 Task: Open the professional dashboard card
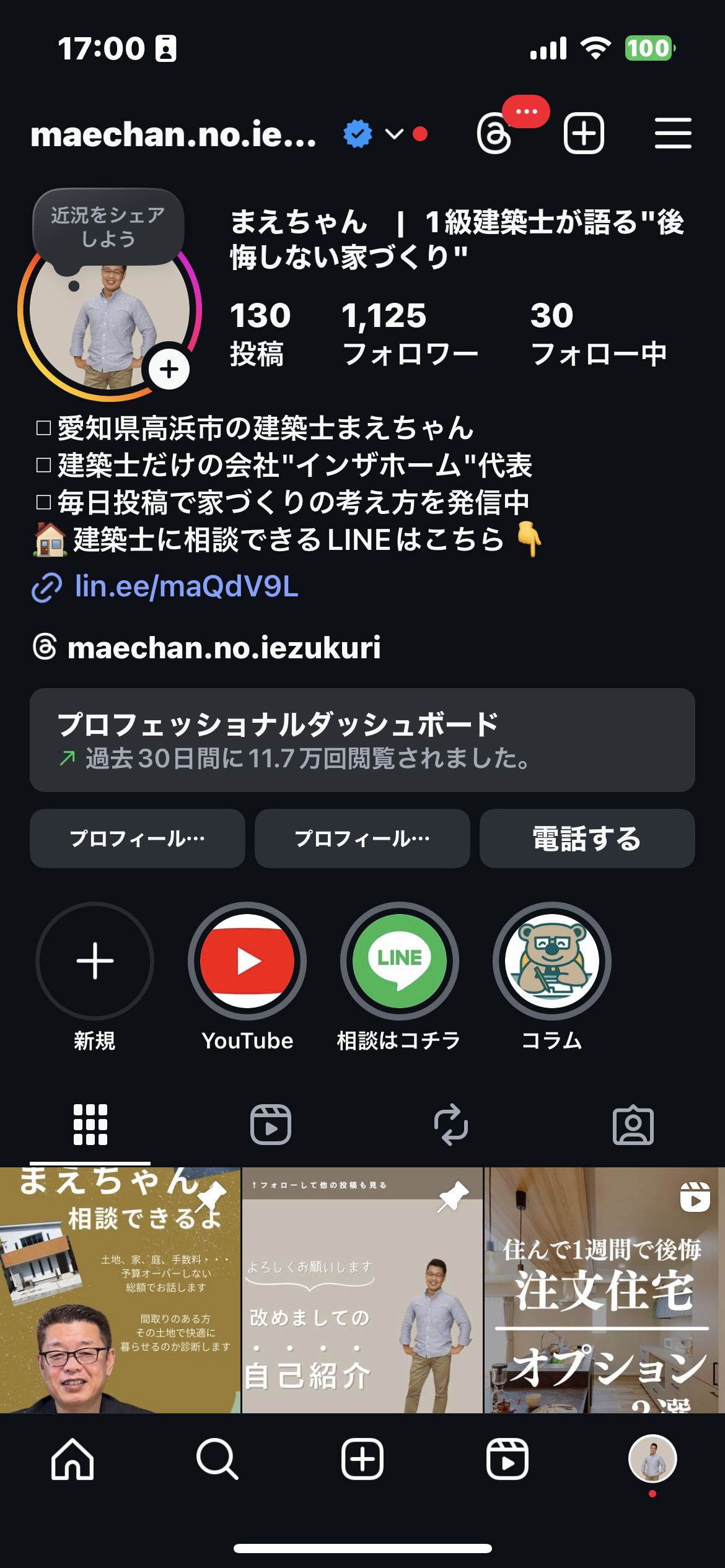tap(362, 740)
